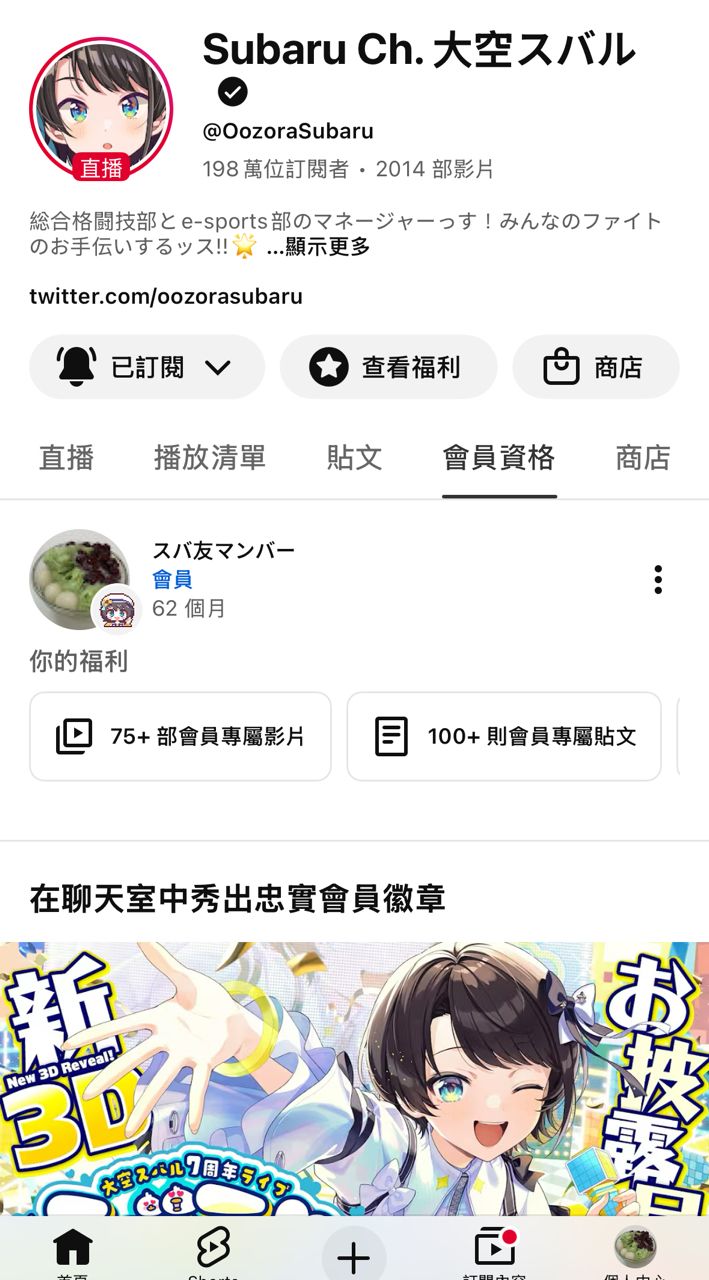Image resolution: width=709 pixels, height=1280 pixels.
Task: Open 75+ 部會員專屬影片
Action: pos(180,736)
